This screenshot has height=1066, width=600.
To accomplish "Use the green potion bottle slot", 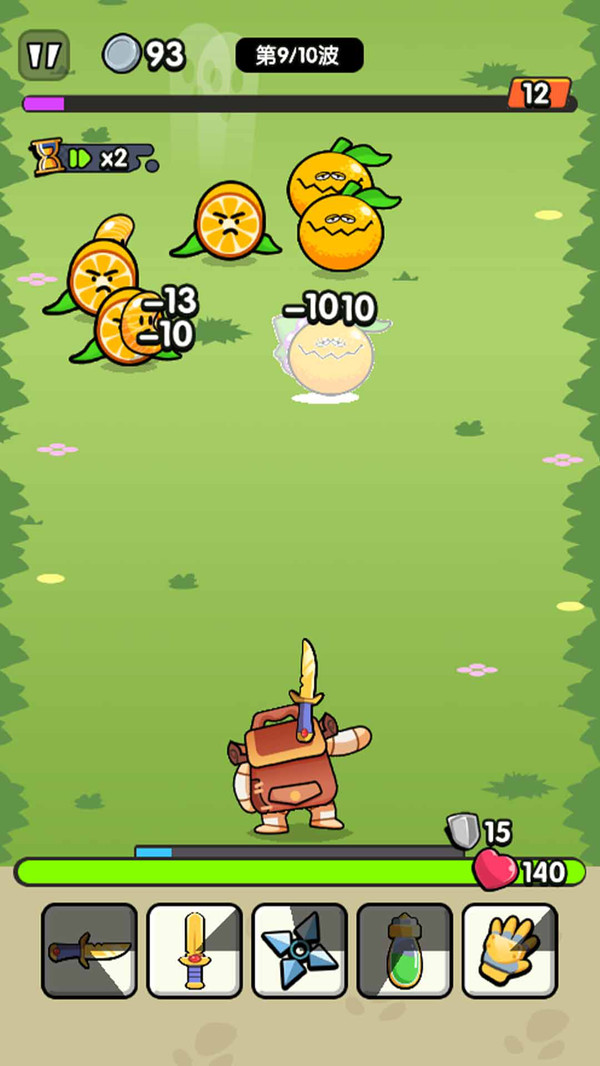I will coord(404,950).
